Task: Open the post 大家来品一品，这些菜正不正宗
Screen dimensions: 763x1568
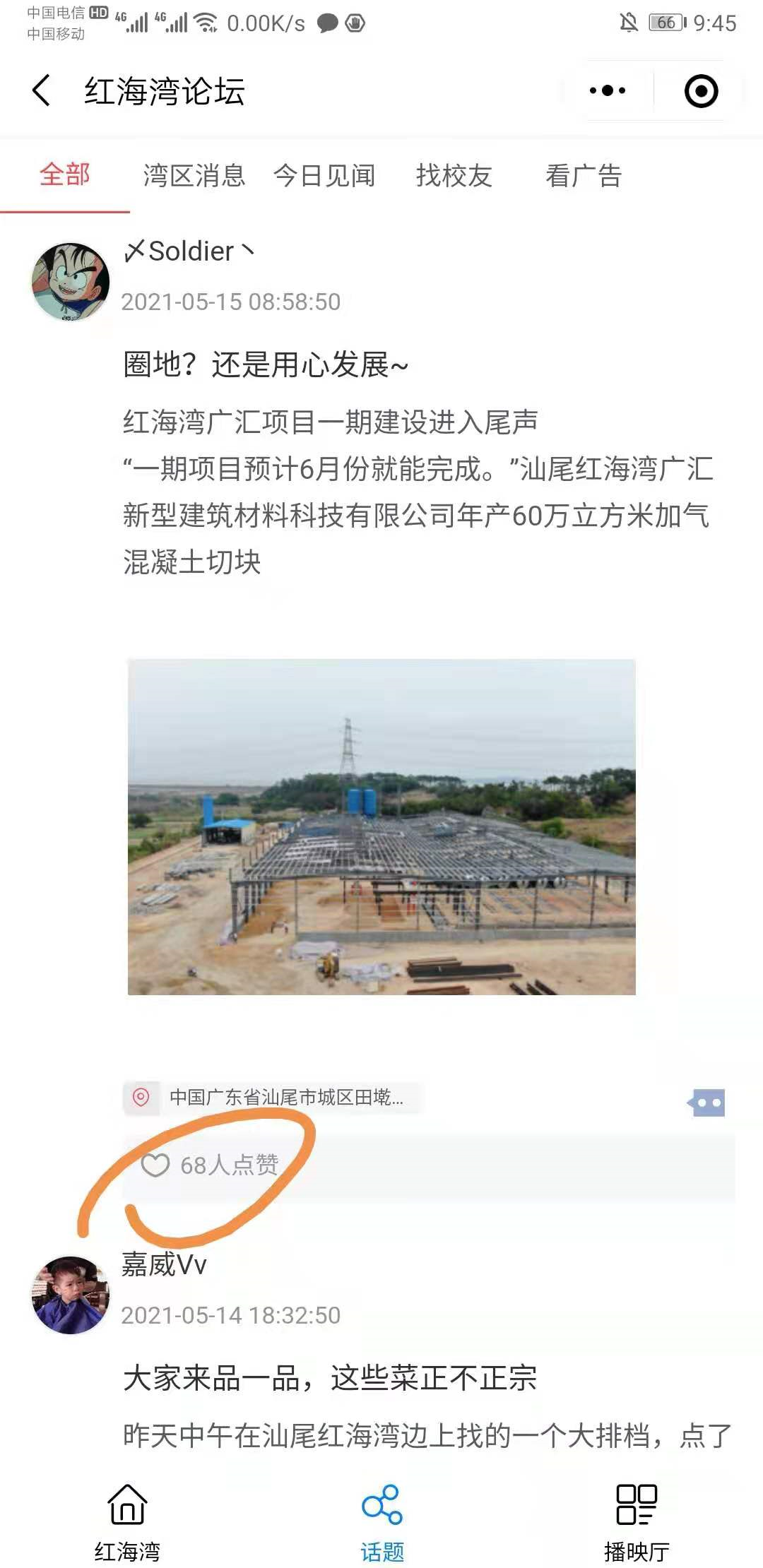Action: coord(330,1378)
